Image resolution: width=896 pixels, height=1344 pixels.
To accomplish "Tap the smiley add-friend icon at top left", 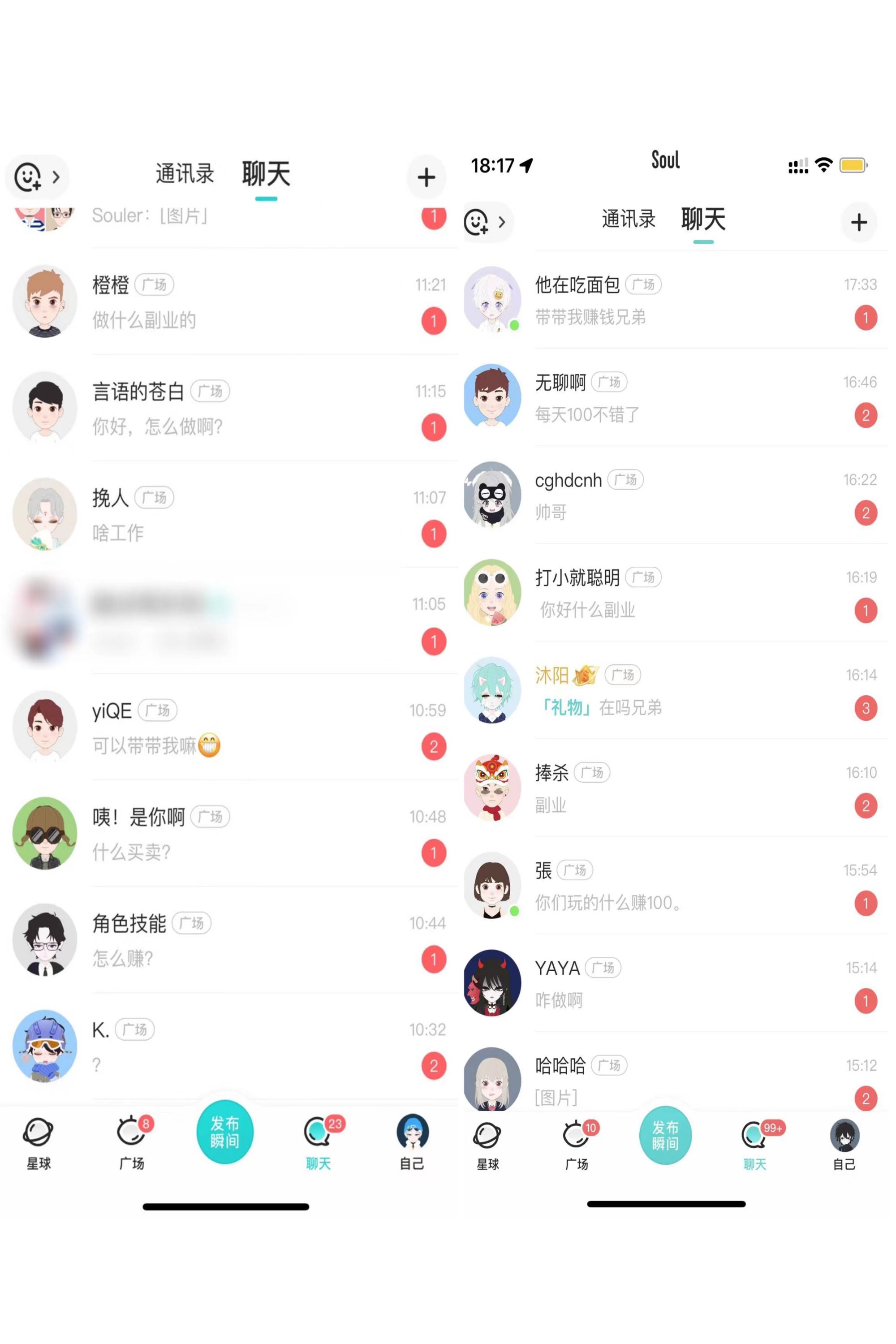I will 27,177.
